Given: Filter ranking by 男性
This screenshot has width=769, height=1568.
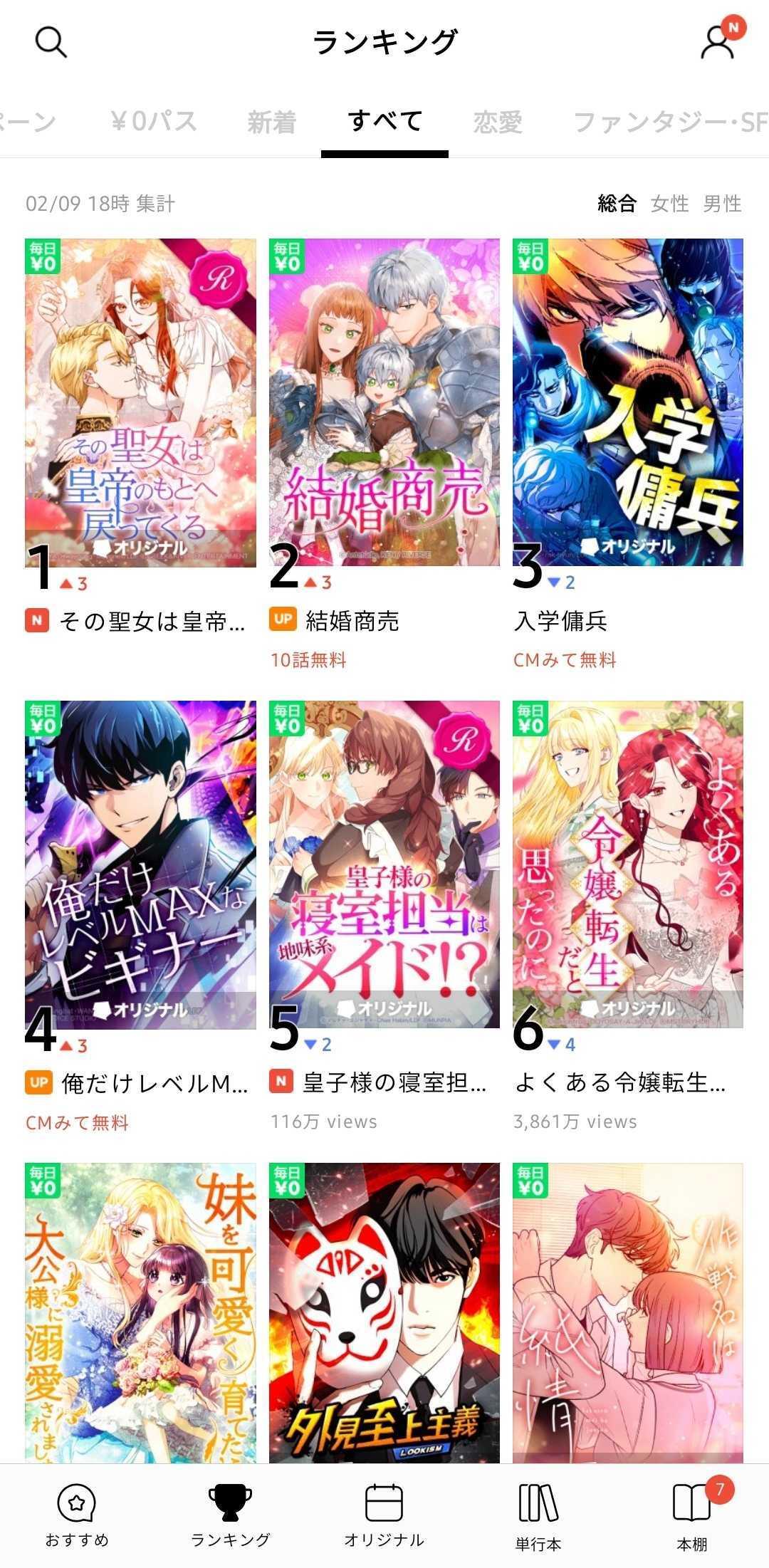Looking at the screenshot, I should point(722,204).
